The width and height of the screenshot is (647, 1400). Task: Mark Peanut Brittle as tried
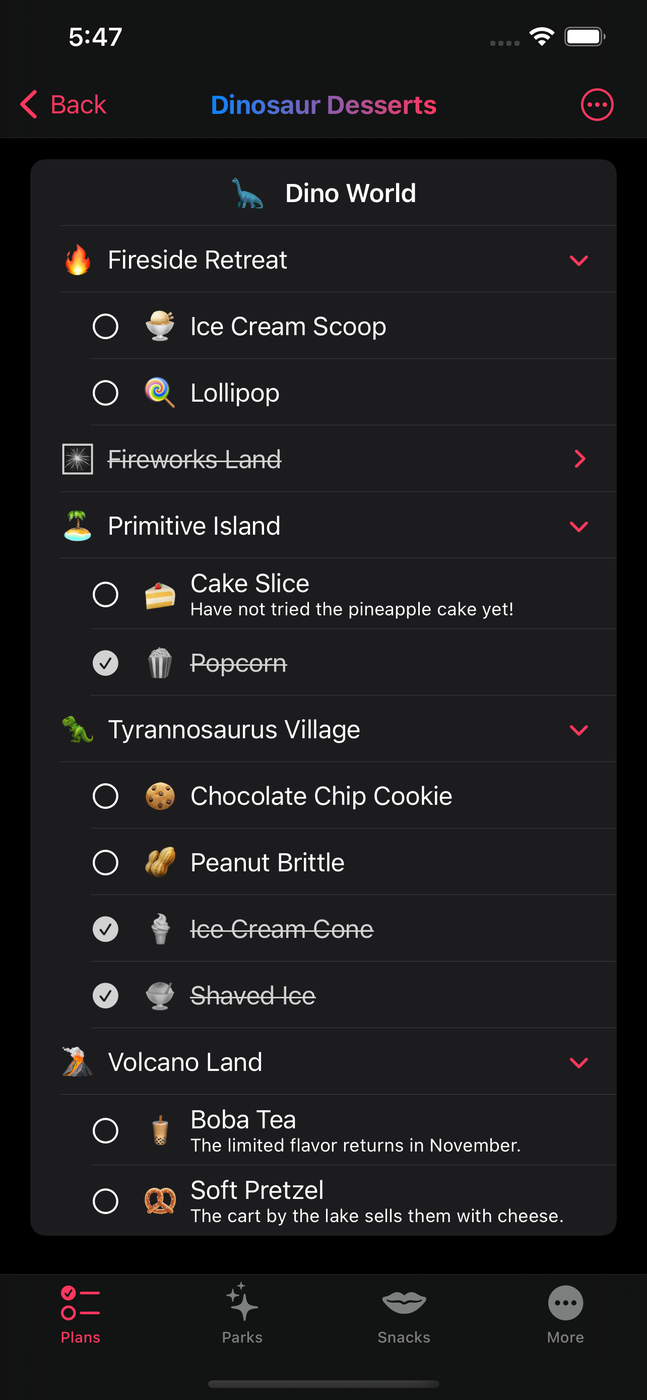coord(105,862)
